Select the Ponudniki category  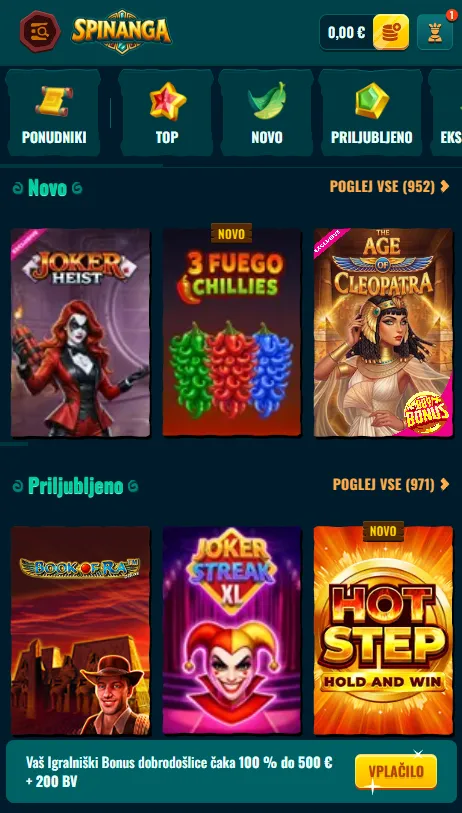point(53,113)
